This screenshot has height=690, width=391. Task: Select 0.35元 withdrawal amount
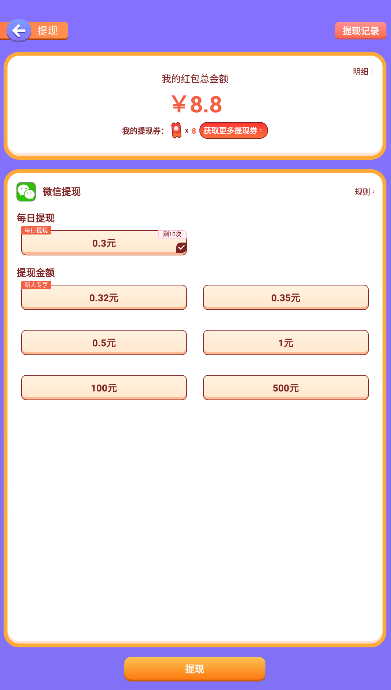tap(286, 297)
